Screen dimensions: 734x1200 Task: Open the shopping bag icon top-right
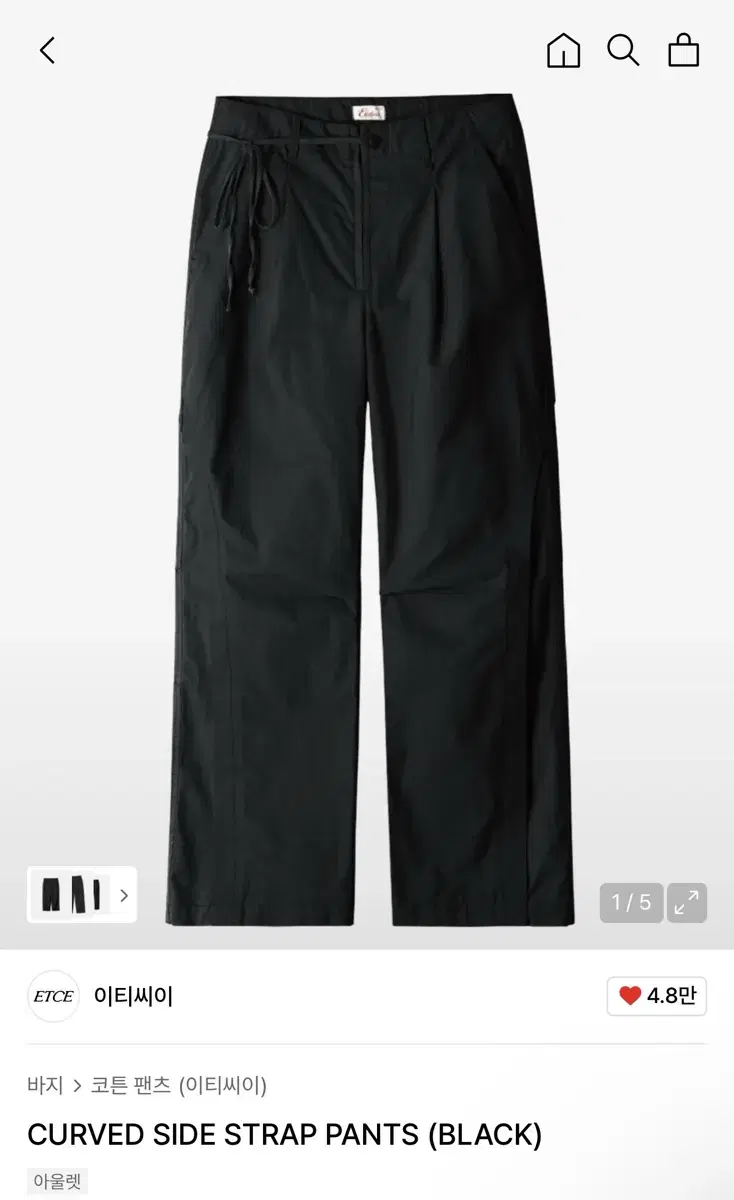(x=684, y=50)
